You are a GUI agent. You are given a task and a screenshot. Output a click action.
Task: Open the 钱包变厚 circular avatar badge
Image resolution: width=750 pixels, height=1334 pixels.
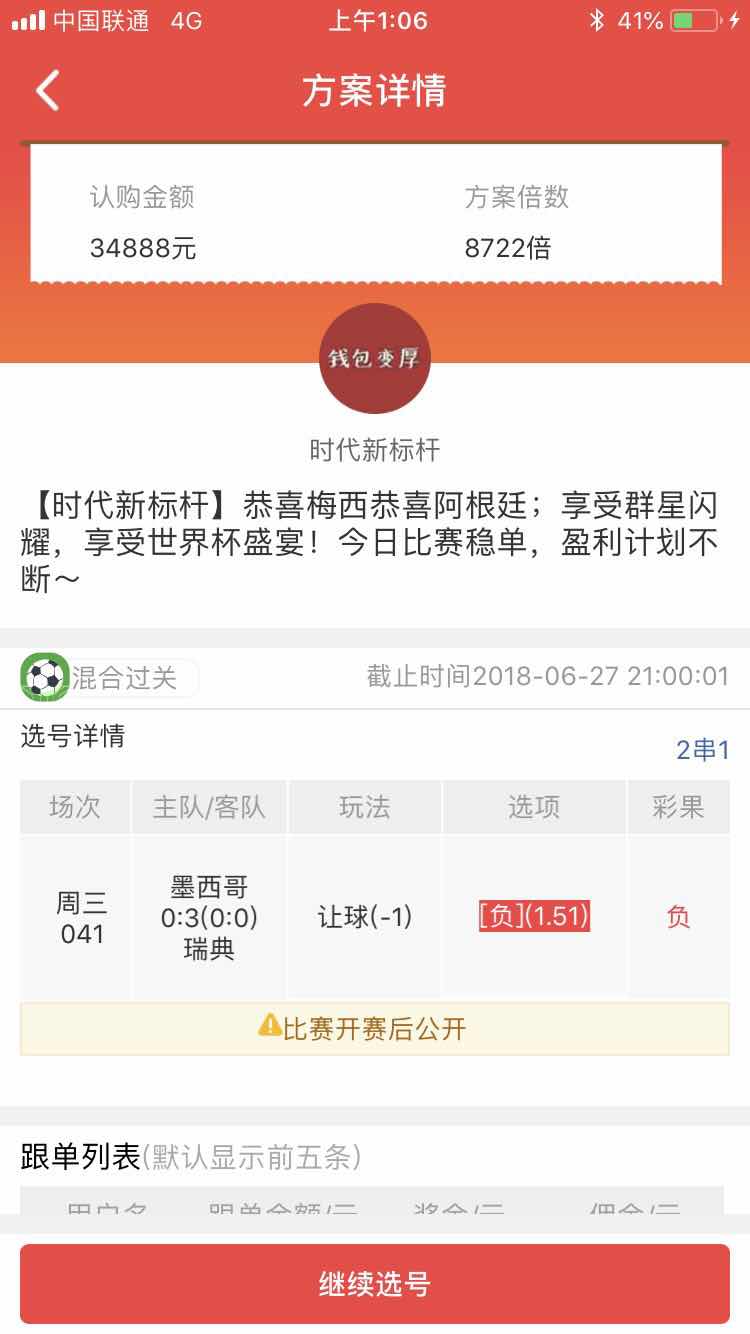375,360
